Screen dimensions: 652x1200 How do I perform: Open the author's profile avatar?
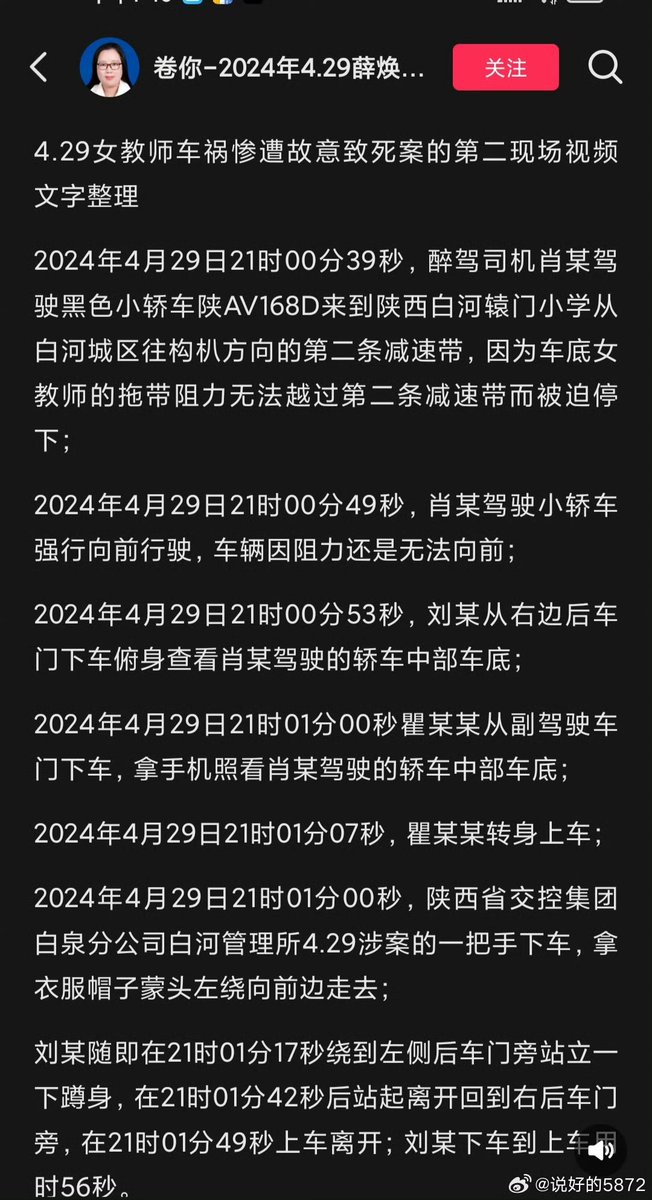109,67
